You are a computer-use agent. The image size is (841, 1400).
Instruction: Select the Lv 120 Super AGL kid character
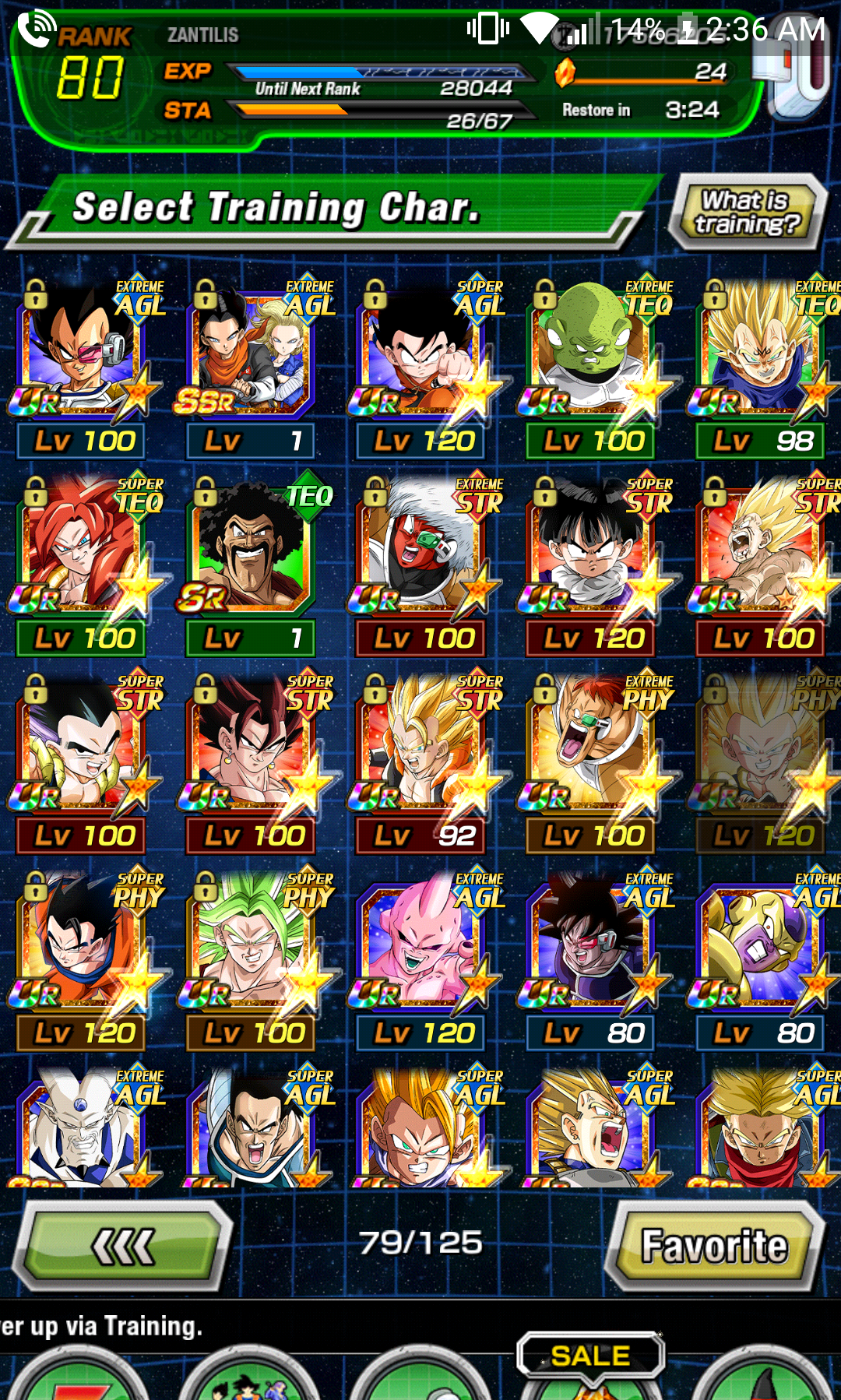pos(424,366)
